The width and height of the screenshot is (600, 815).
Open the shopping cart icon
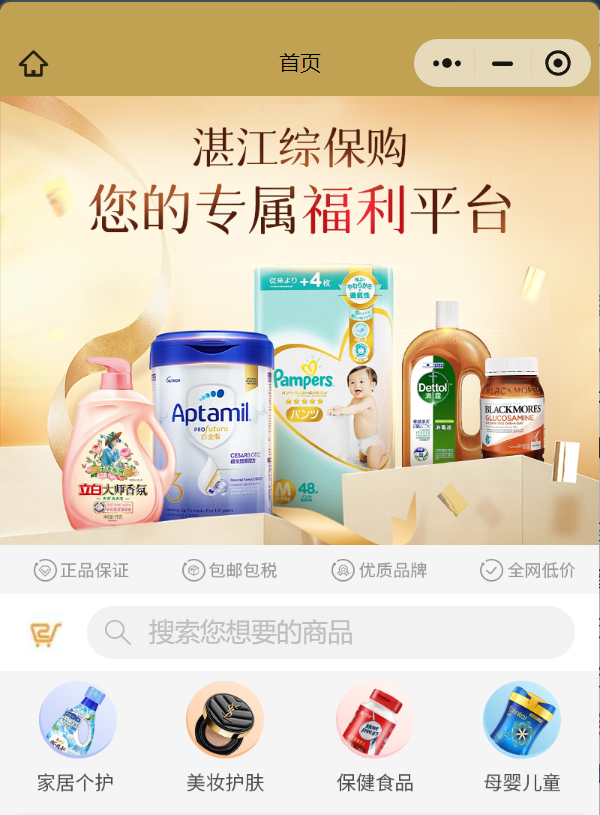click(46, 633)
